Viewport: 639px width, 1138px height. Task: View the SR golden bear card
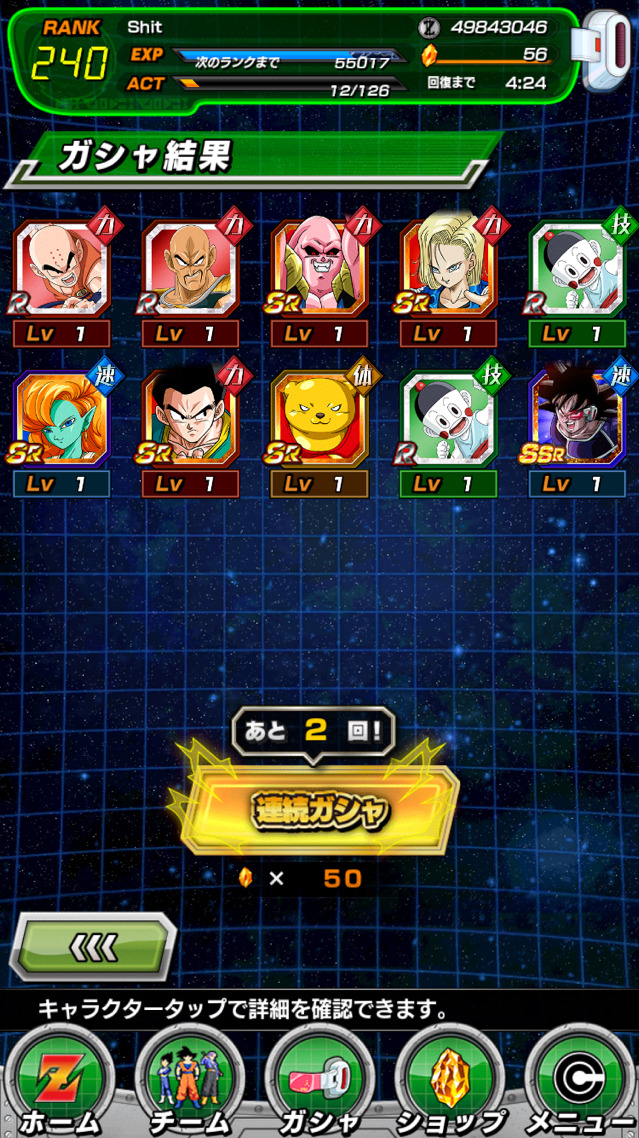point(319,419)
